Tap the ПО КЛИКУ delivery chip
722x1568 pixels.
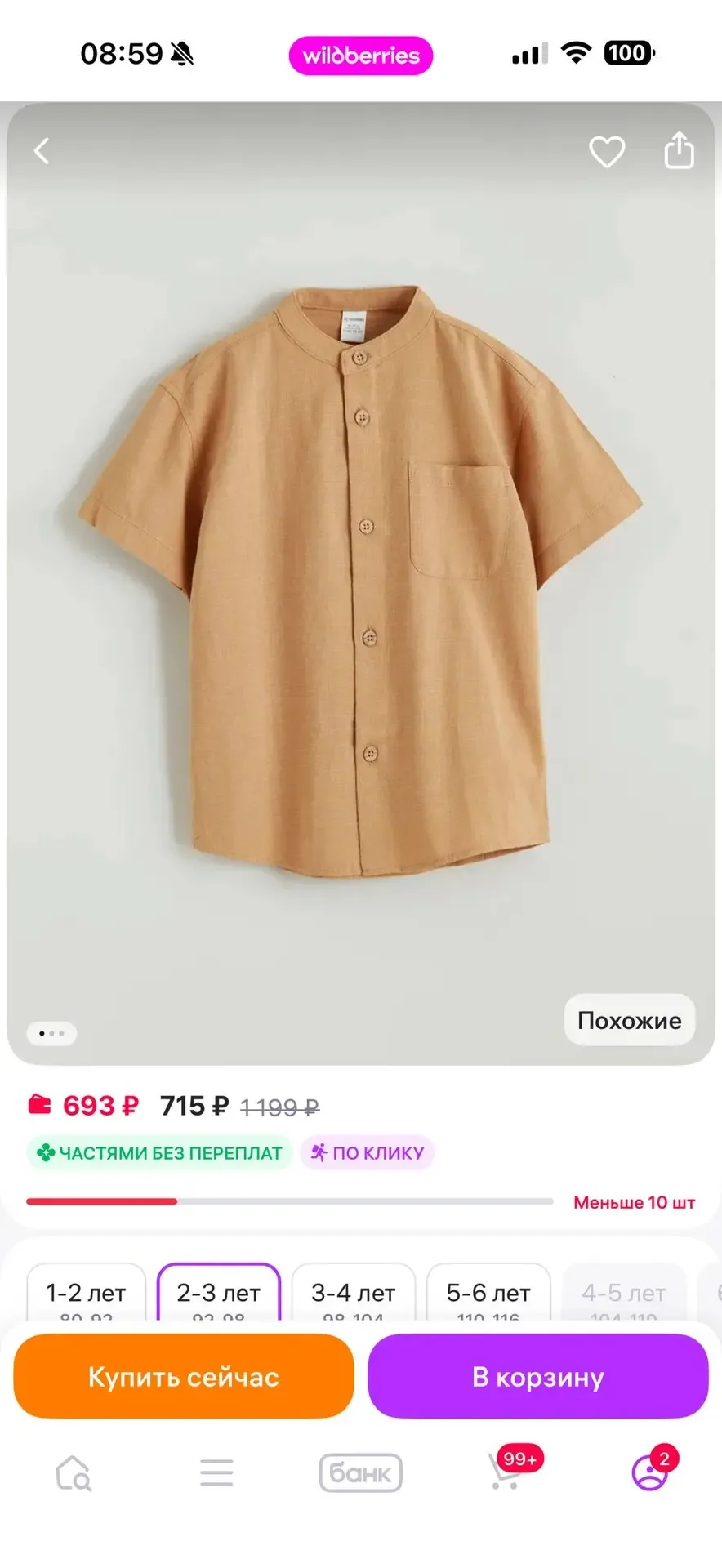coord(368,1153)
